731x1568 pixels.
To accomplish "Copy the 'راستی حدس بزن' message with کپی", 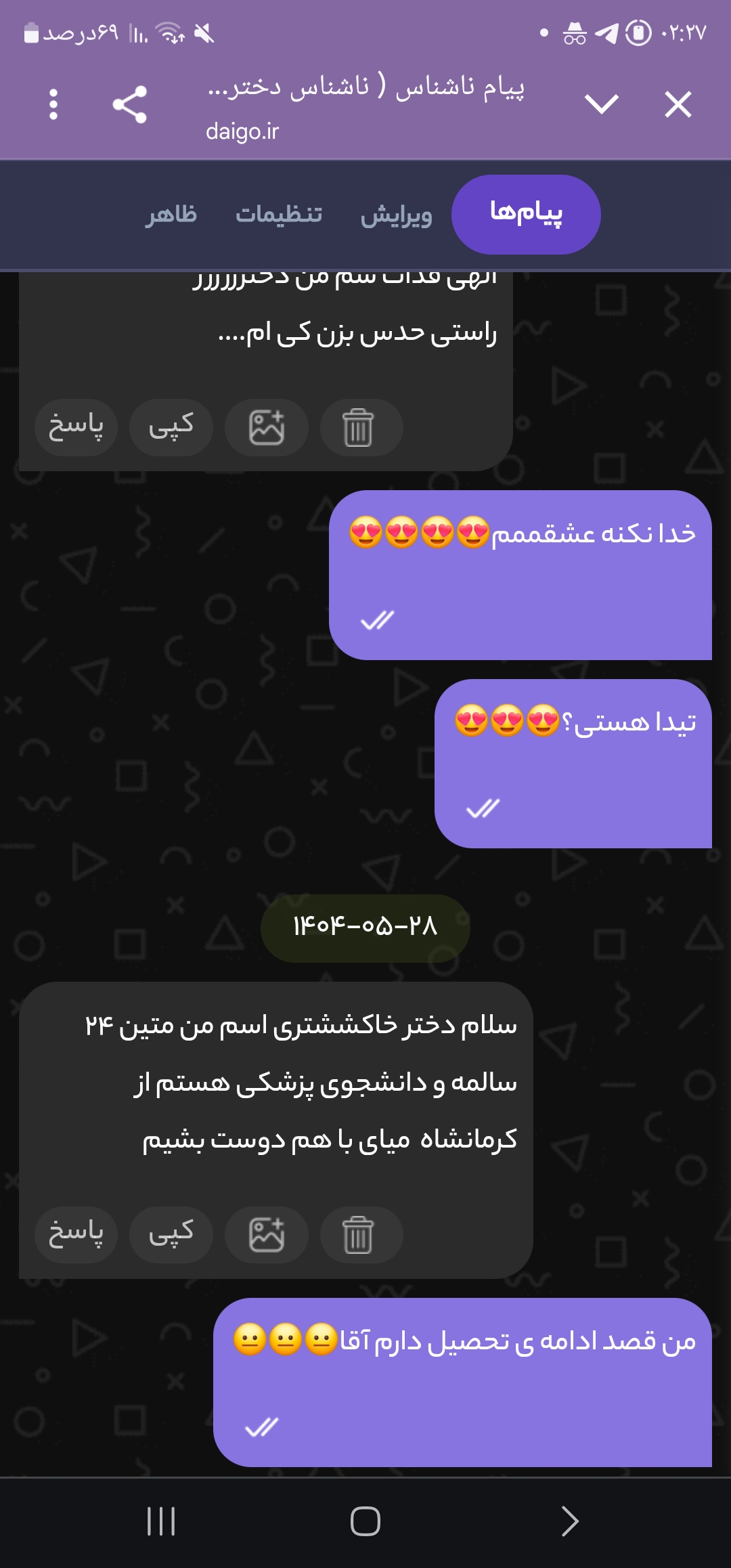I will click(x=171, y=427).
